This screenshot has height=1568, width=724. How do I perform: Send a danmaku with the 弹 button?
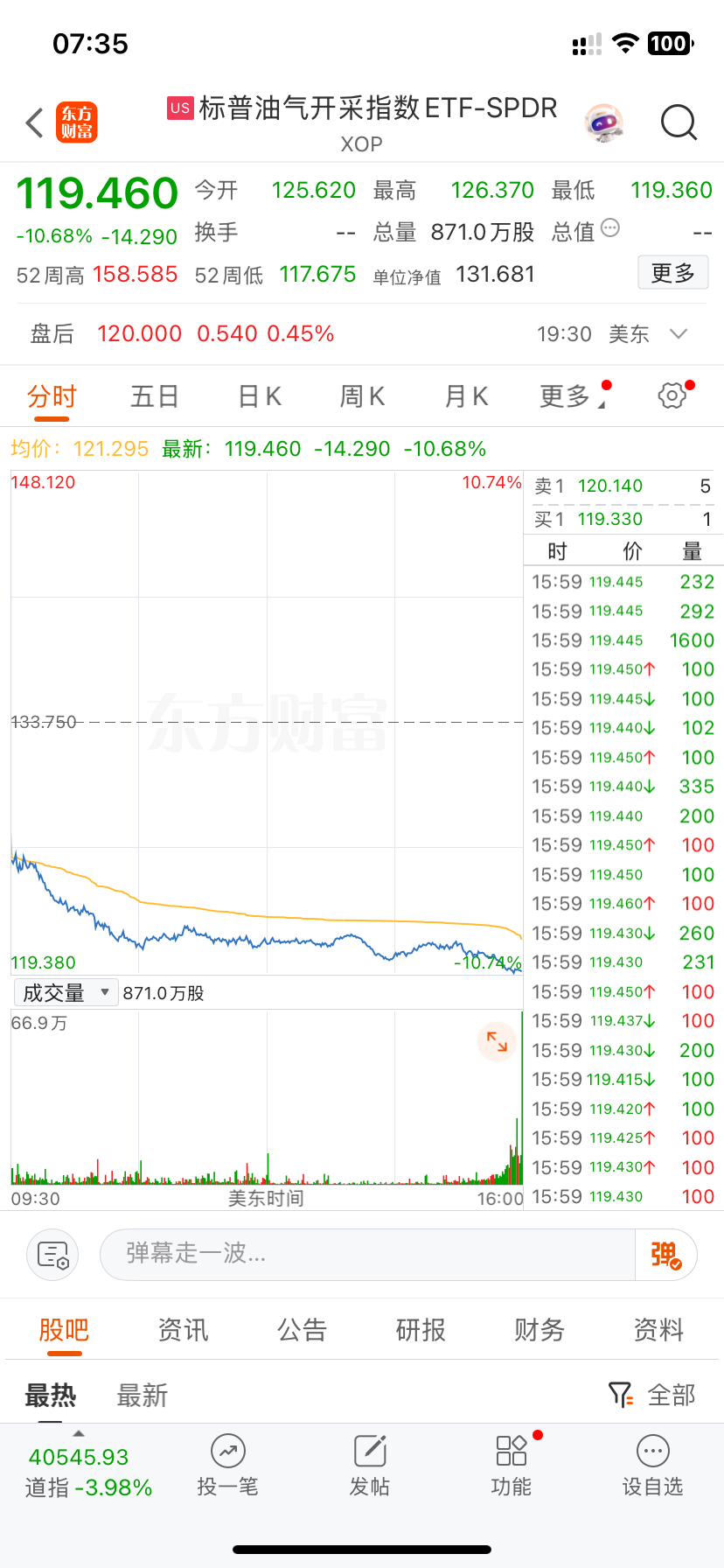666,1255
